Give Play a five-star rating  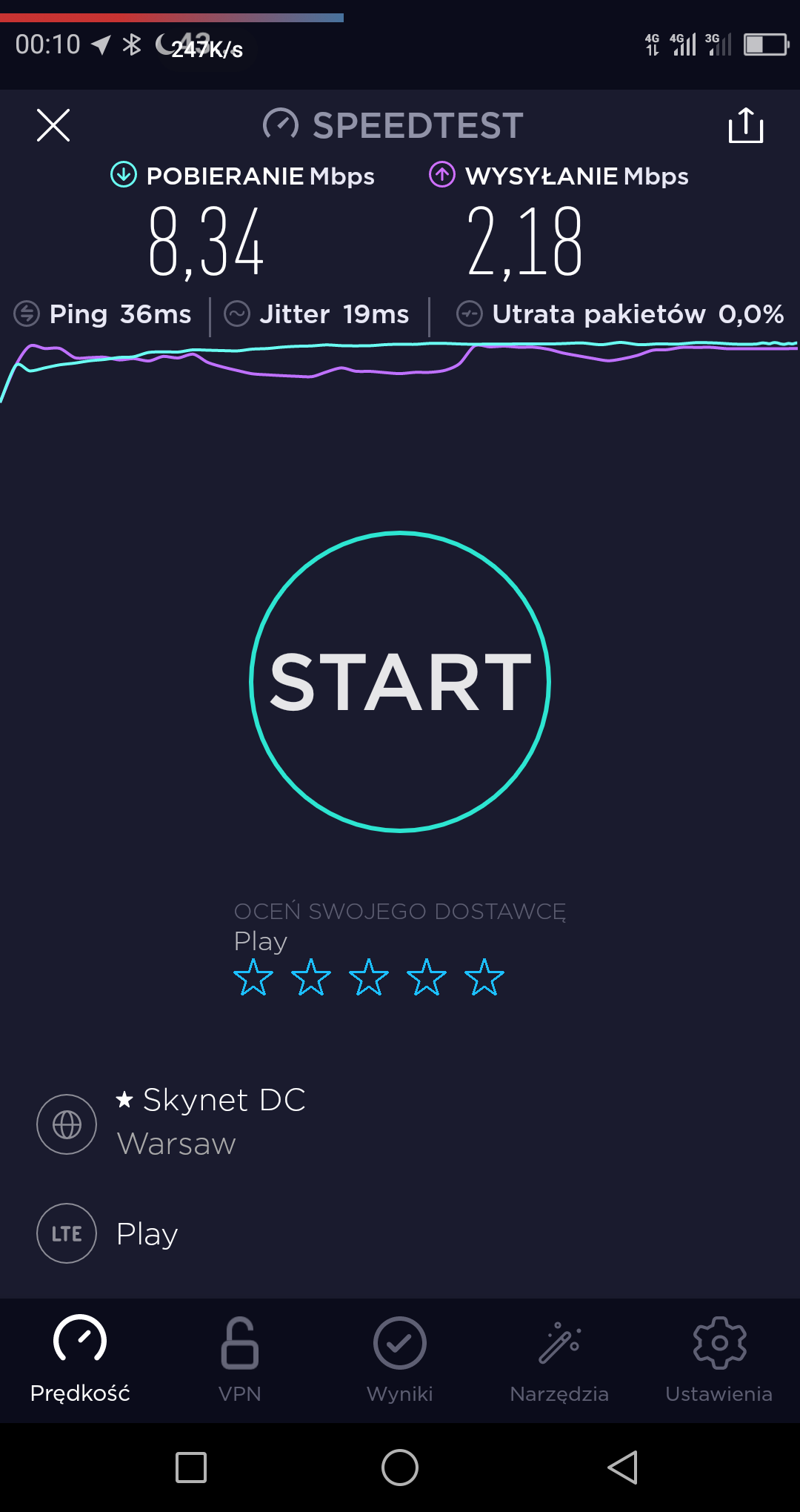[484, 978]
